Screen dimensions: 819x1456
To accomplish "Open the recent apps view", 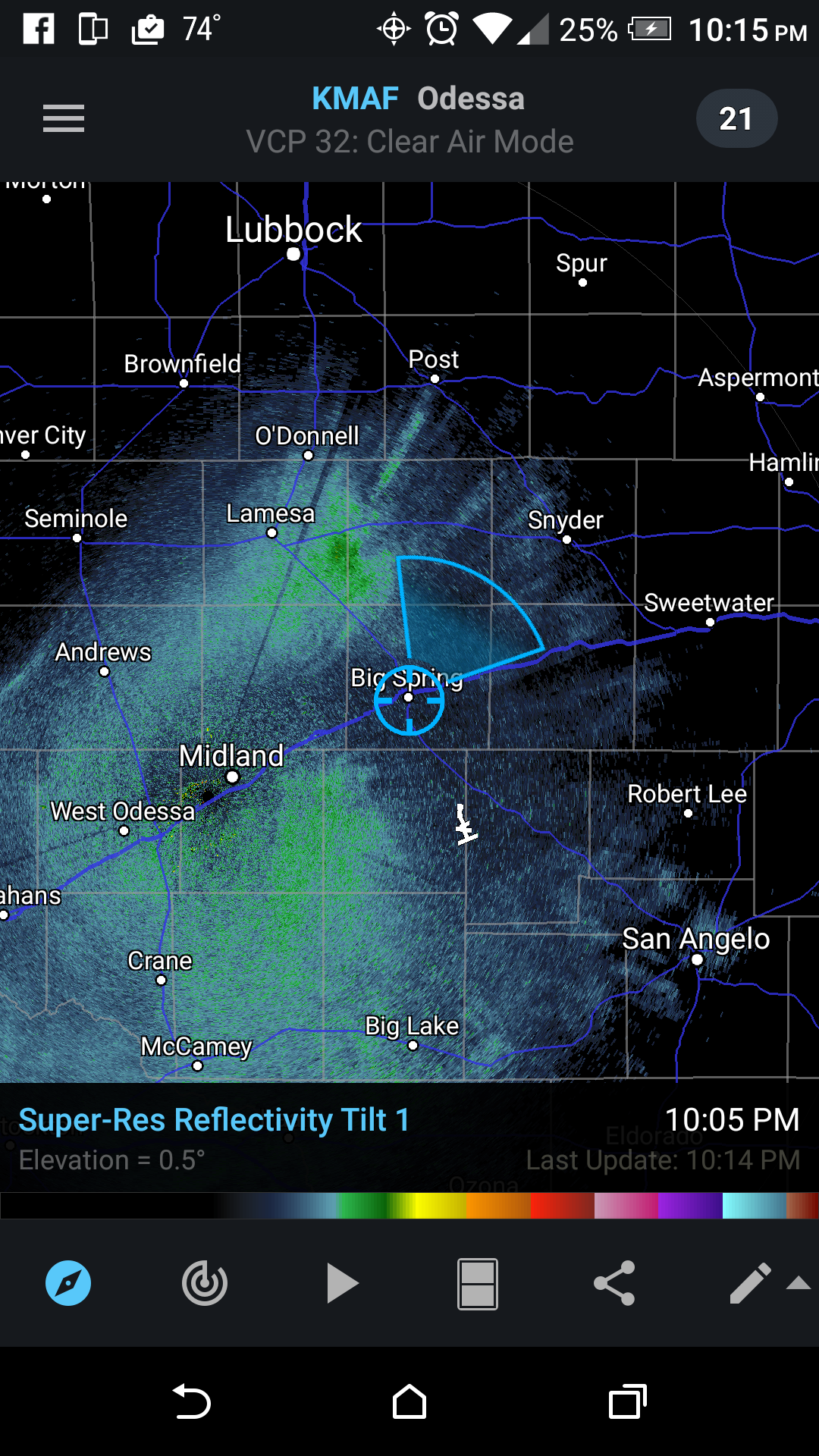I will (x=628, y=1401).
